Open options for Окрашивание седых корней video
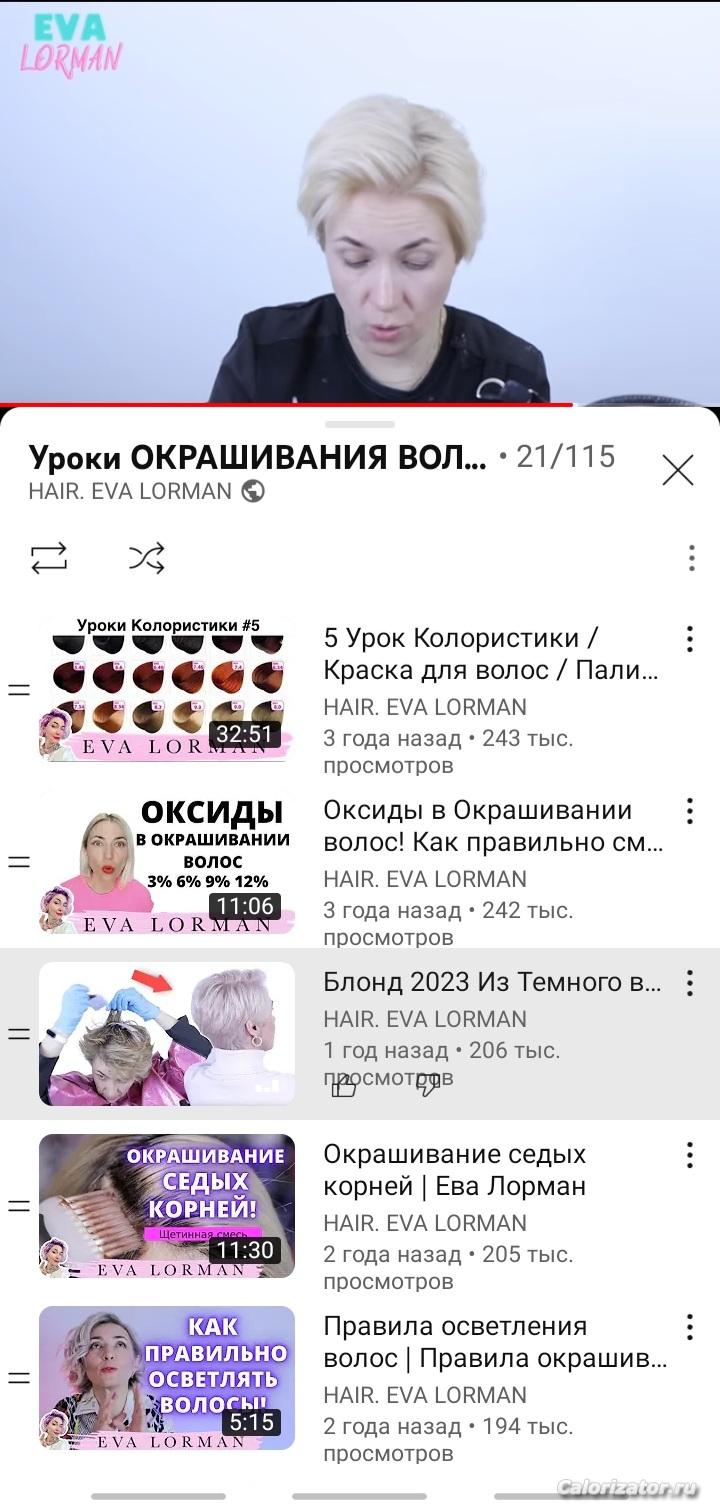The width and height of the screenshot is (720, 1509). tap(689, 1155)
